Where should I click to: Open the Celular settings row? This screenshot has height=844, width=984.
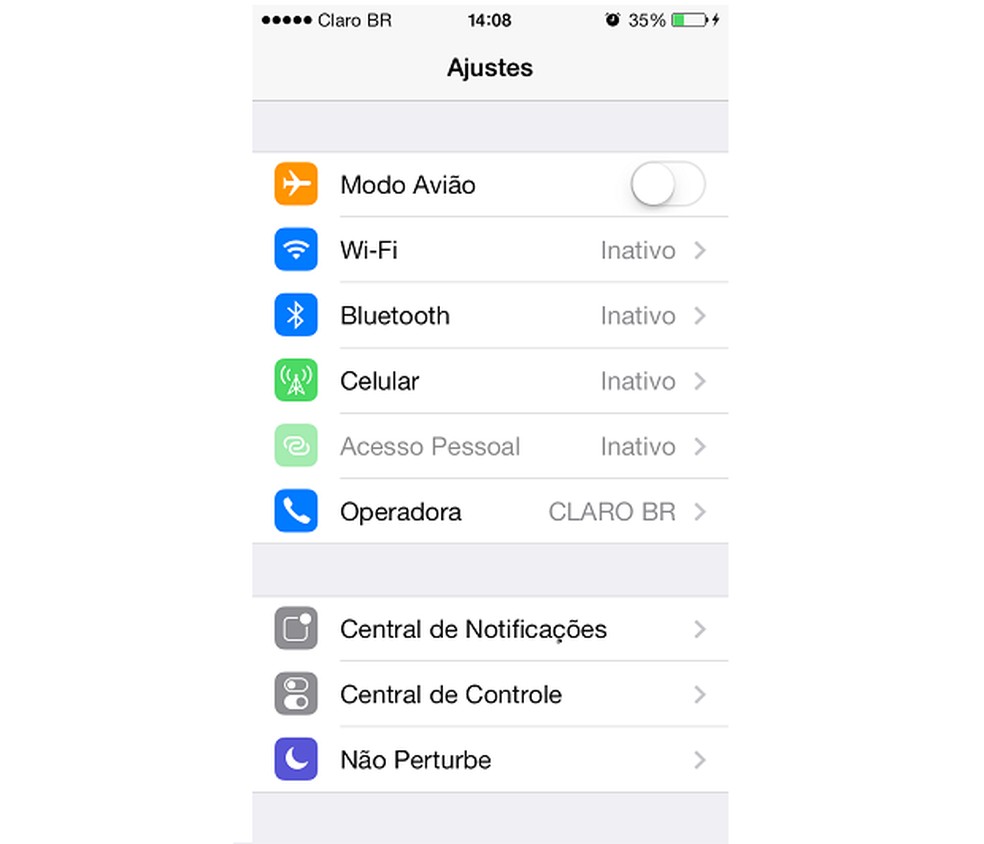490,381
